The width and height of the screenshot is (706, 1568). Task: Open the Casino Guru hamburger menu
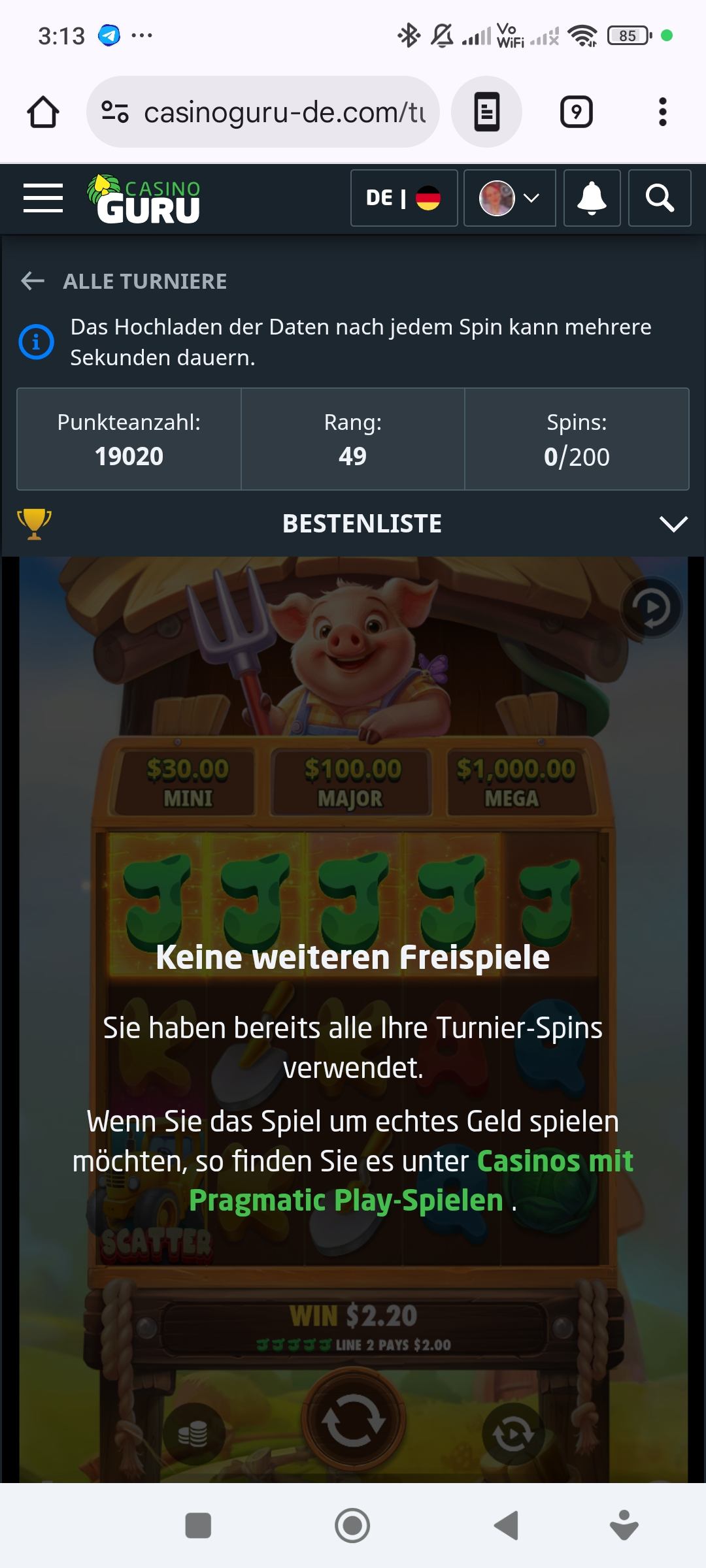(43, 198)
